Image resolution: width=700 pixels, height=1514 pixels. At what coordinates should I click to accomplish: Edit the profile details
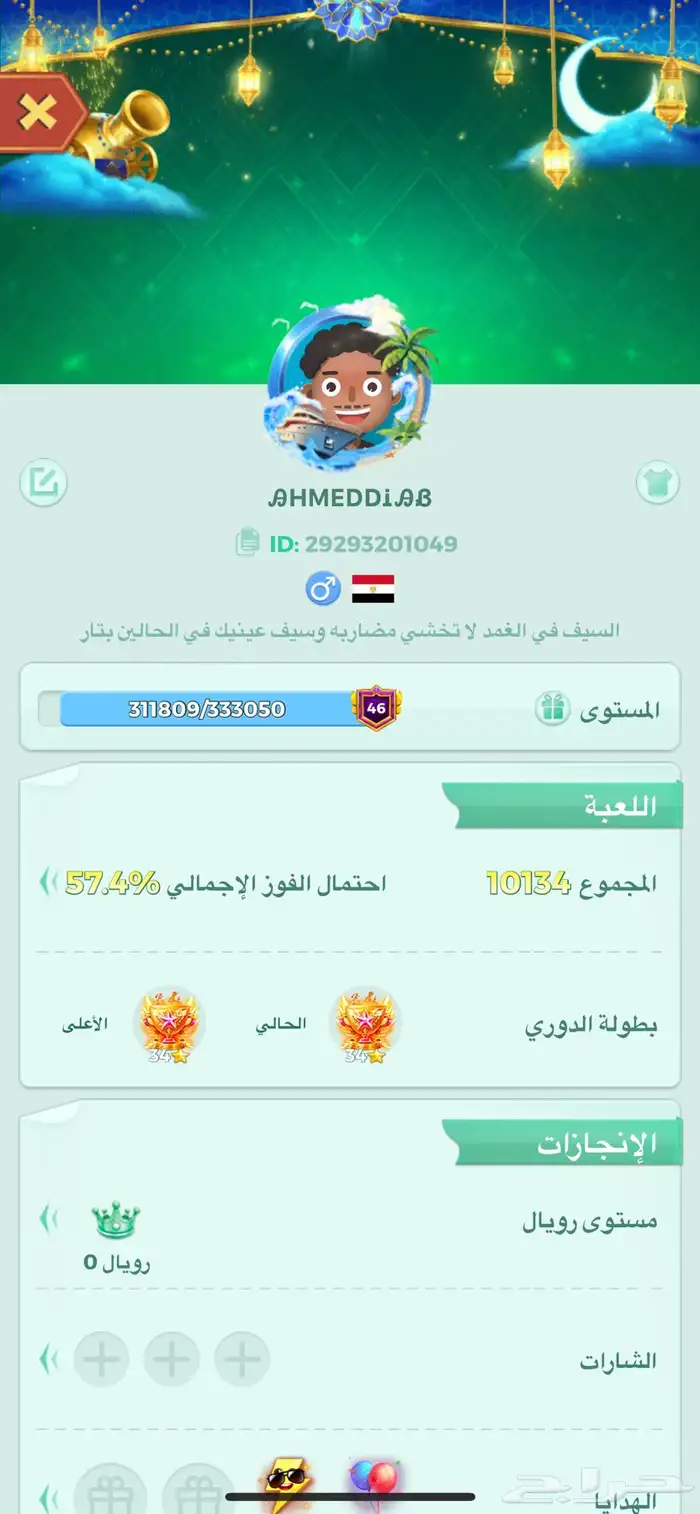(43, 484)
